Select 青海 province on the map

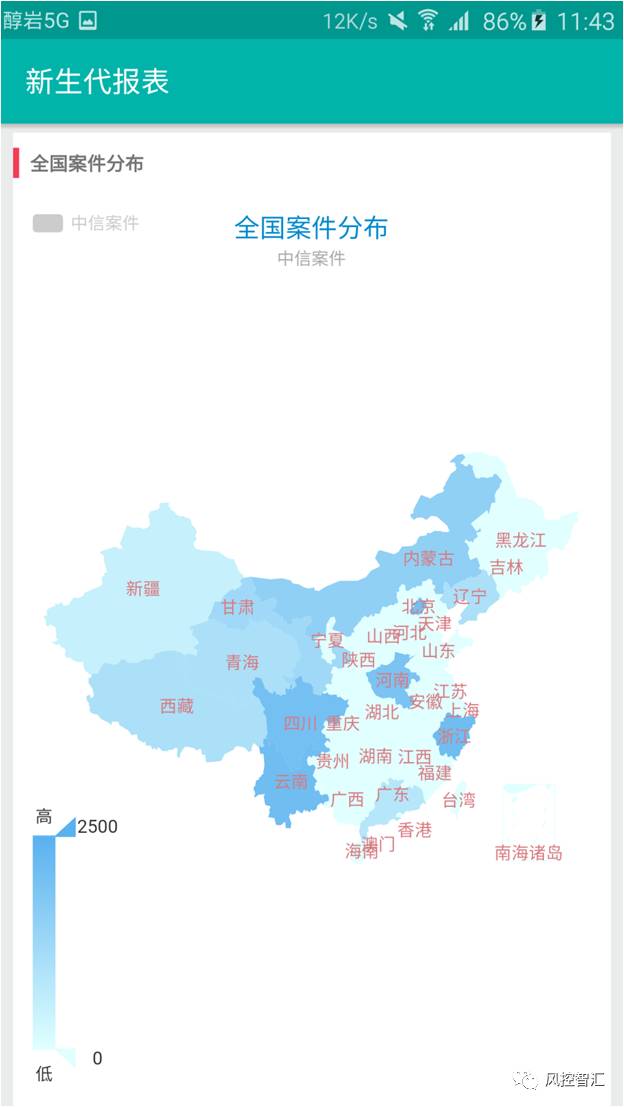point(242,662)
